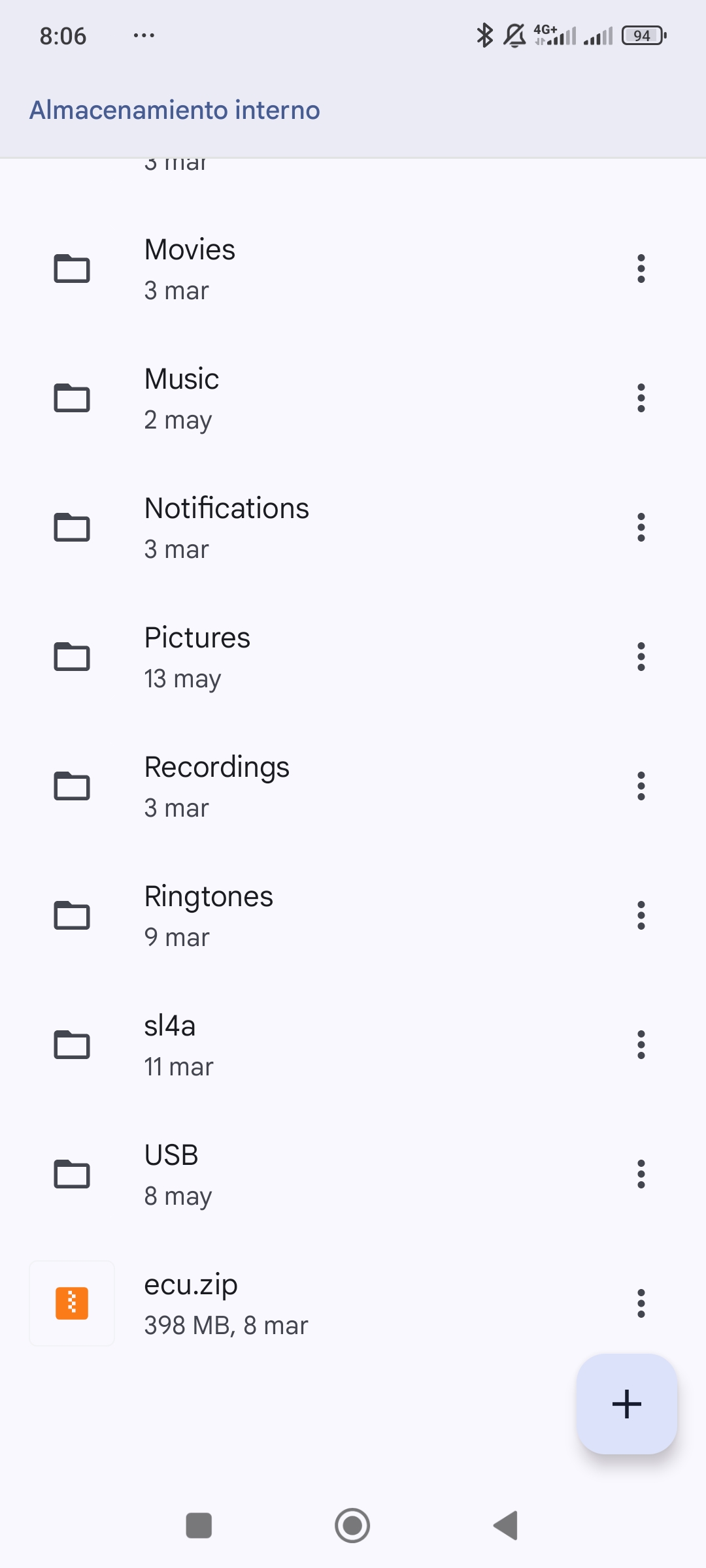The height and width of the screenshot is (1568, 706).
Task: Tap the Almacenamiento interno breadcrumb
Action: 175,110
